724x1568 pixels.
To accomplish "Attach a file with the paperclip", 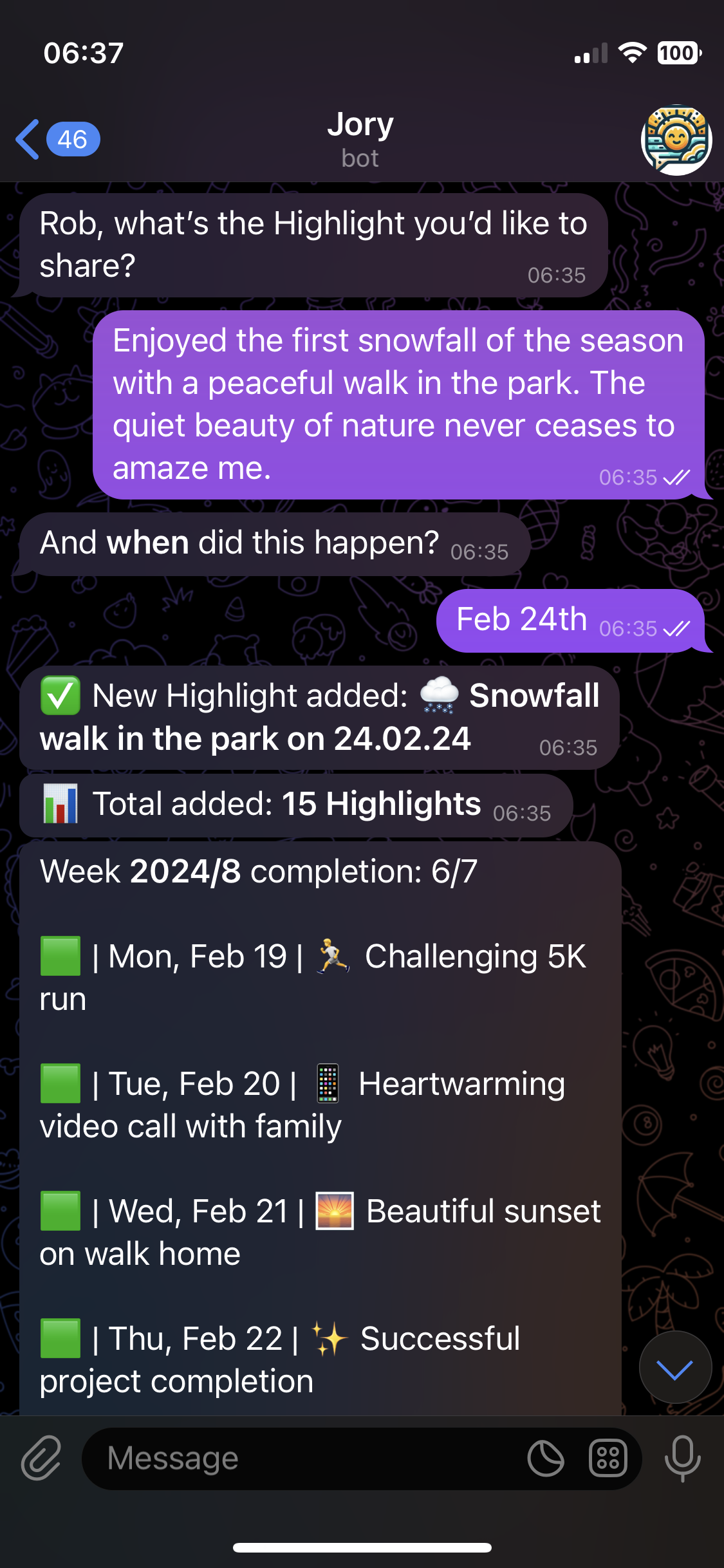I will (x=41, y=1458).
